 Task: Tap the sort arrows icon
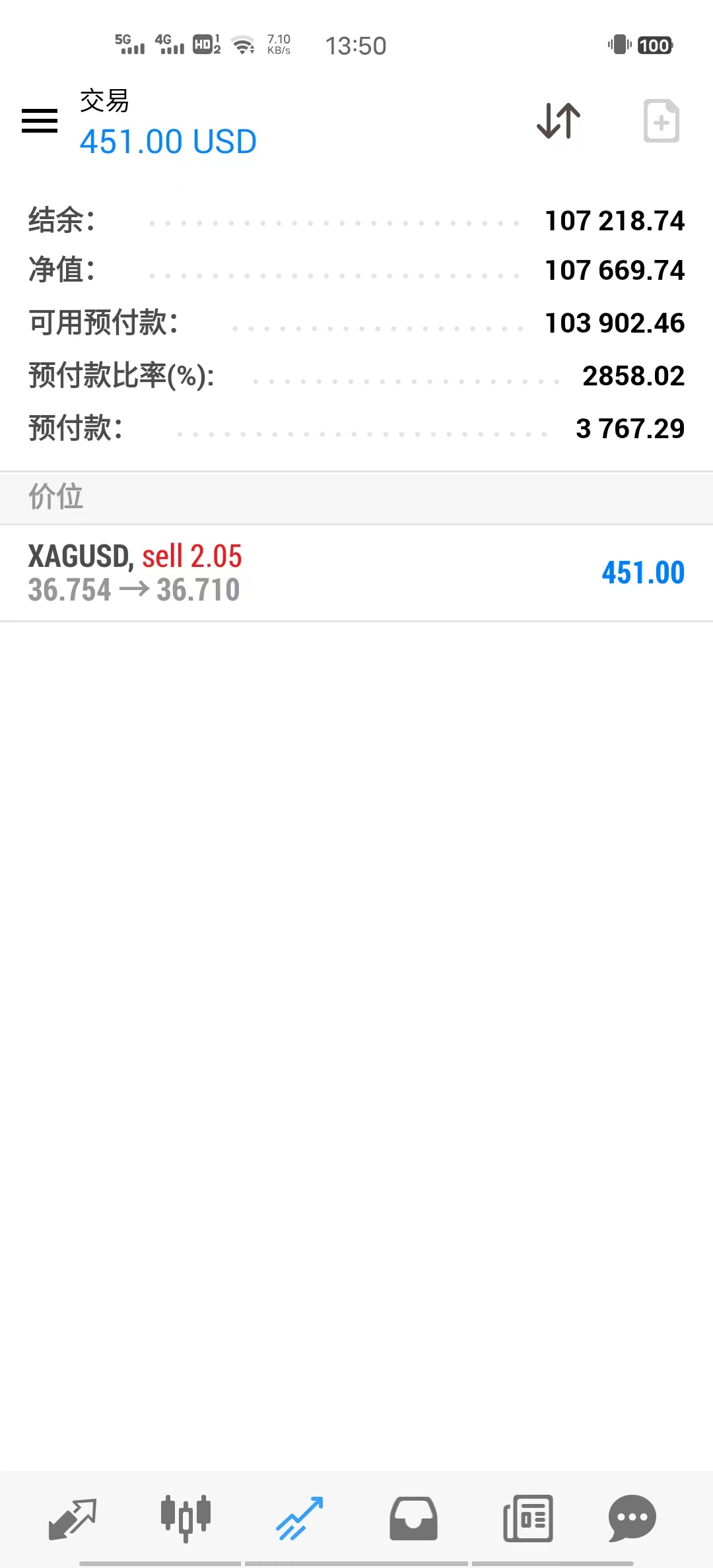coord(559,121)
